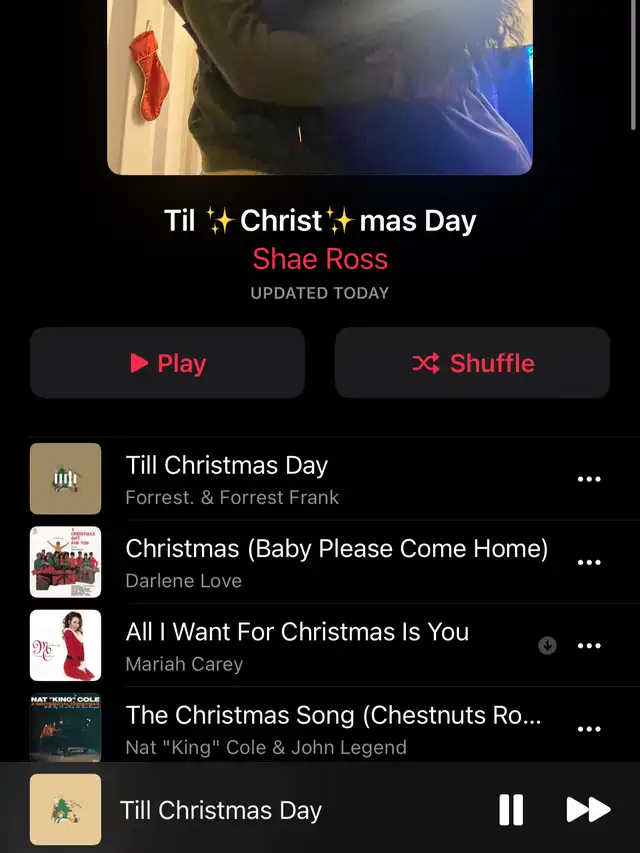Open more options for The Christmas Song
This screenshot has height=853, width=640.
pyautogui.click(x=590, y=729)
